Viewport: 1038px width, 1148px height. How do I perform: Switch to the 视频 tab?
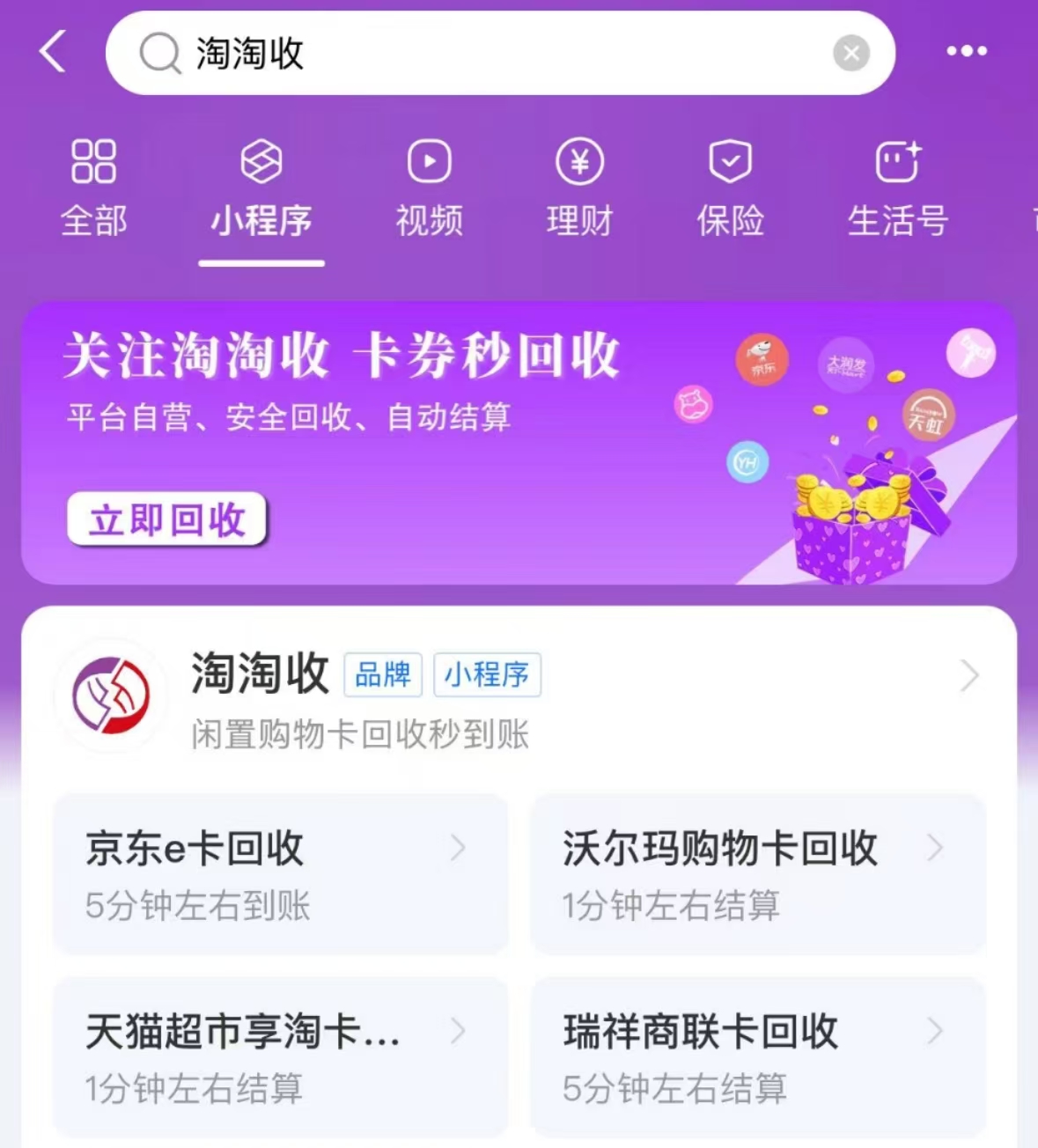tap(429, 188)
